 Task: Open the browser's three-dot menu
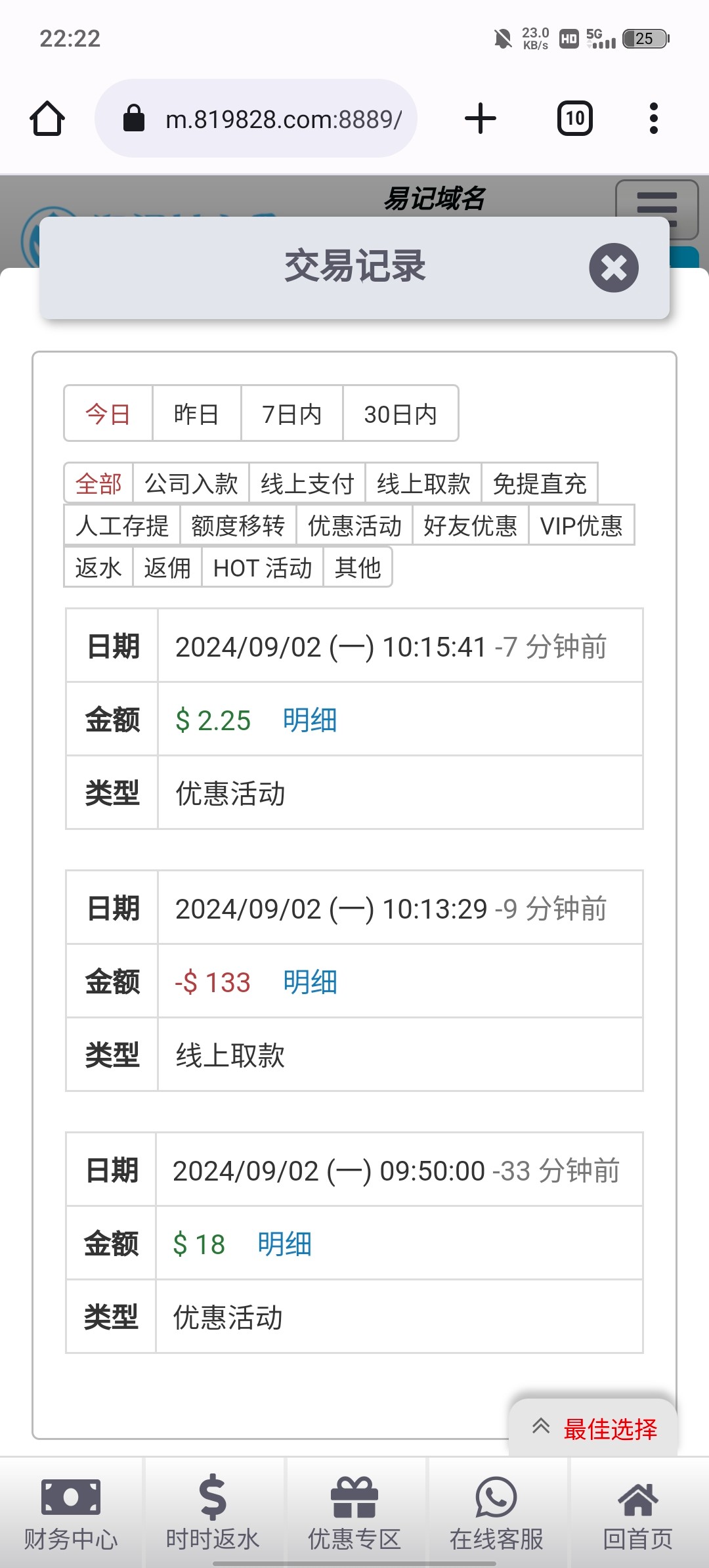[x=653, y=119]
